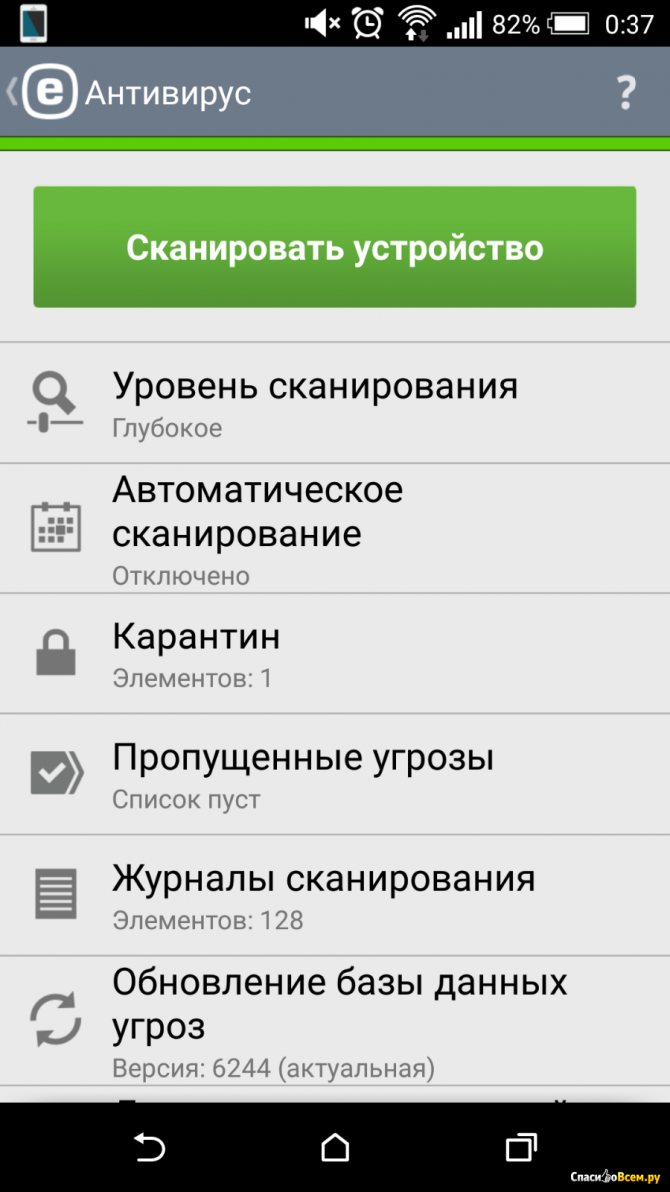Open the help question mark
The width and height of the screenshot is (670, 1192).
coord(625,93)
